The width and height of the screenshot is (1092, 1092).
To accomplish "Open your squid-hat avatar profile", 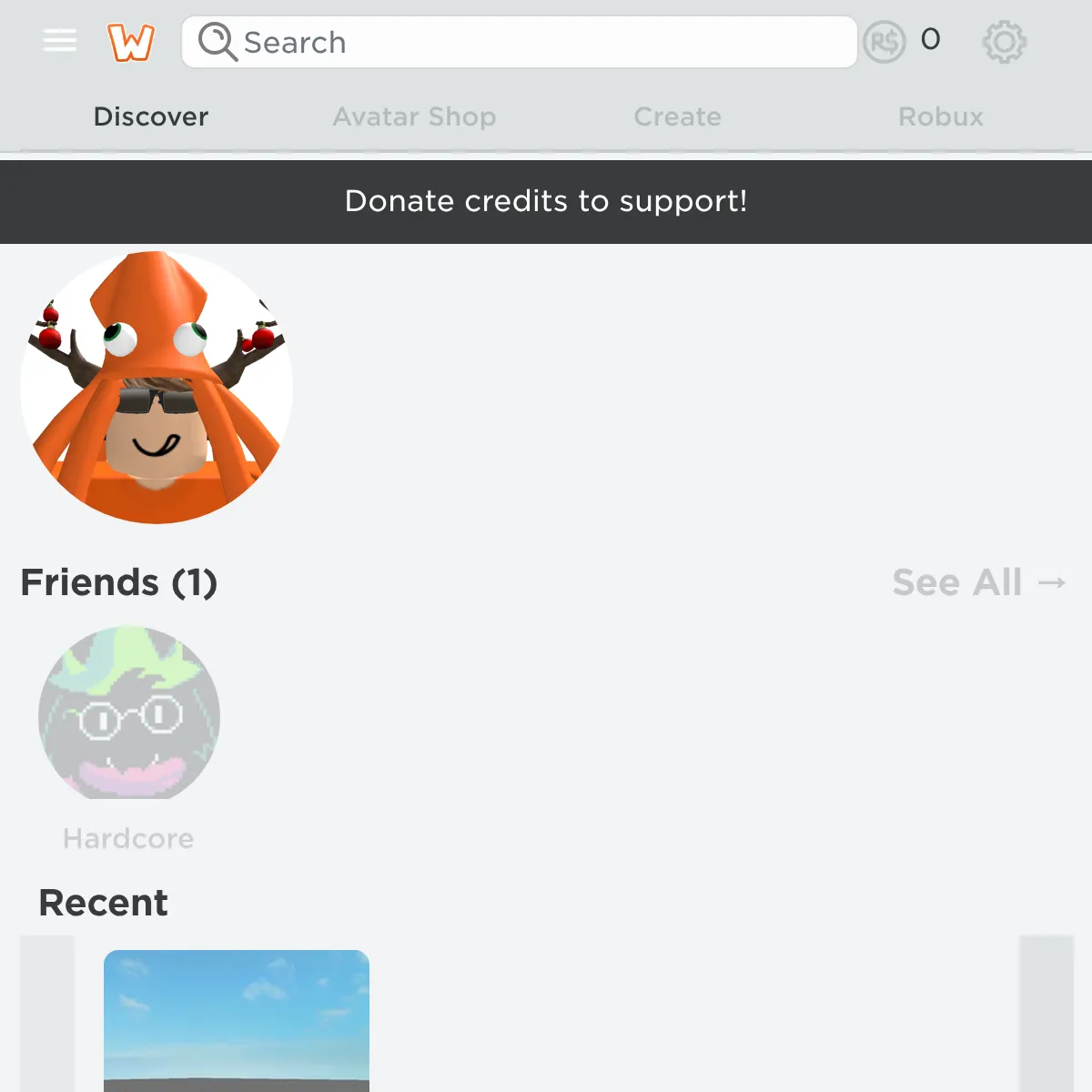I will [157, 388].
